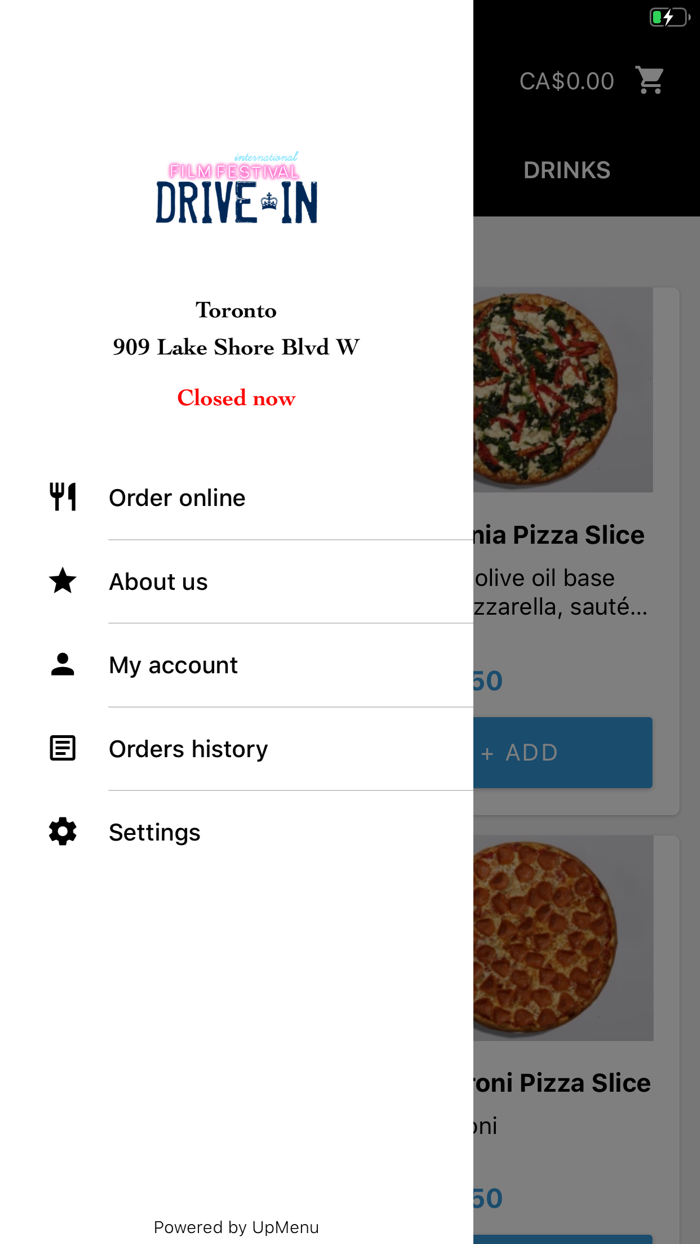
Task: Go to About us
Action: pyautogui.click(x=158, y=582)
